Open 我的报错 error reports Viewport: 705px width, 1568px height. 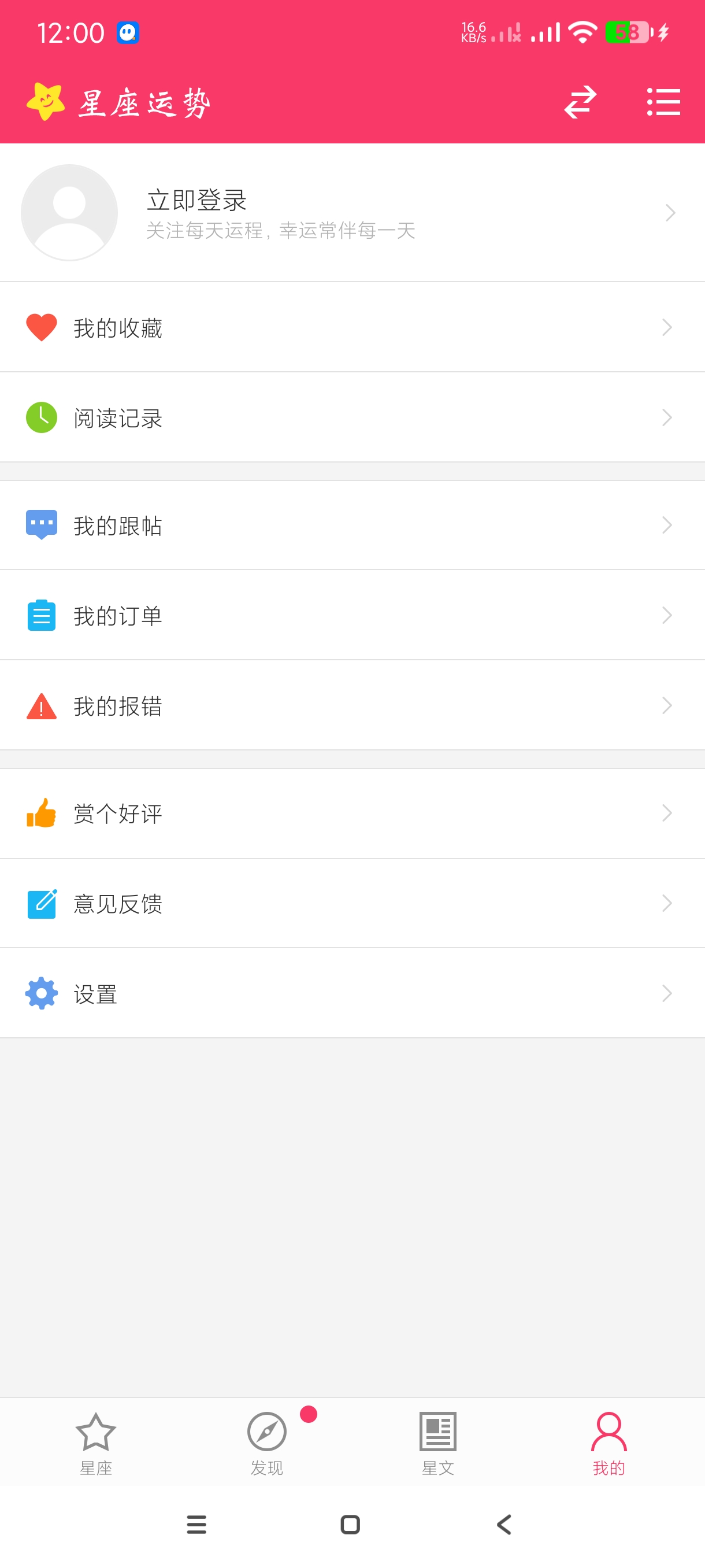point(352,705)
